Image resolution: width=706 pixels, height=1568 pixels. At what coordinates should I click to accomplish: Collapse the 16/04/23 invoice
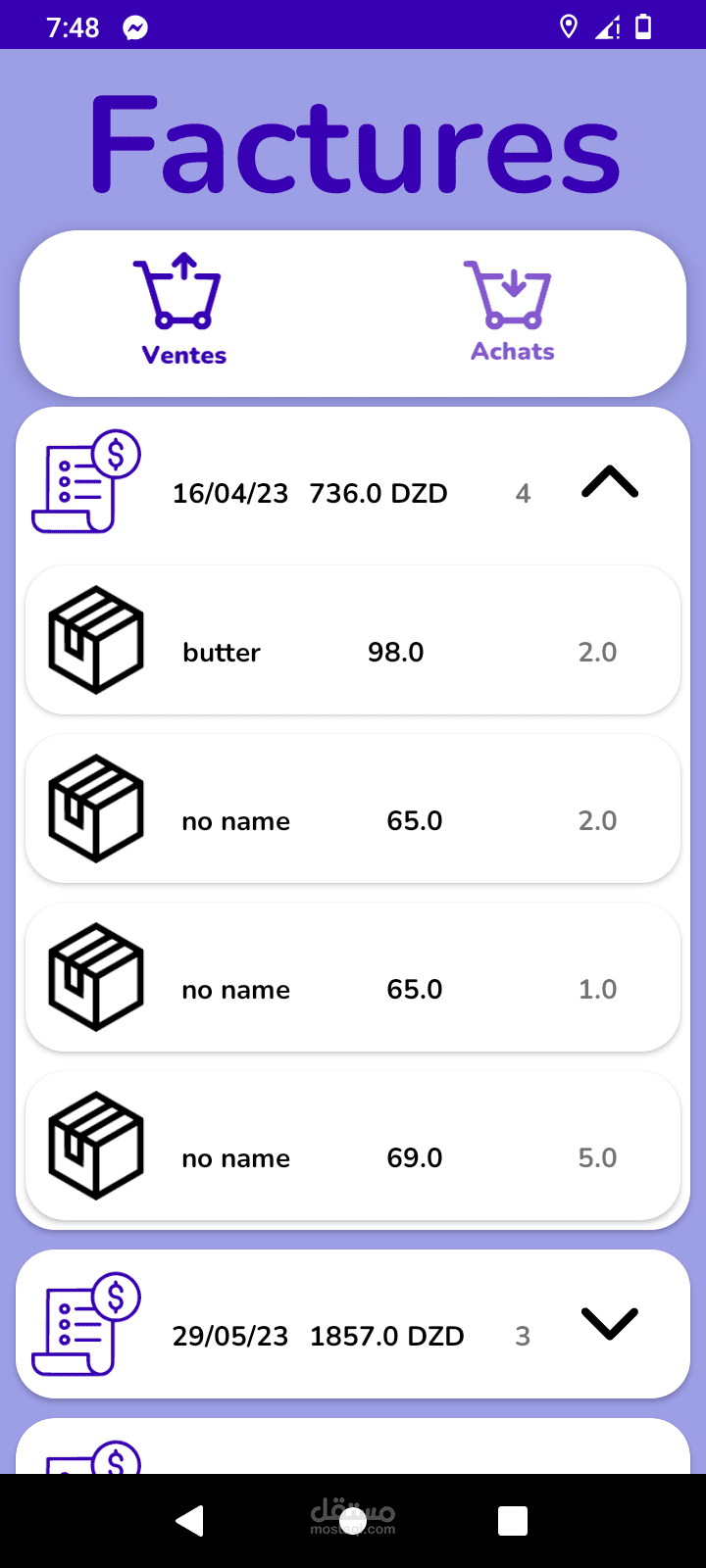[609, 482]
